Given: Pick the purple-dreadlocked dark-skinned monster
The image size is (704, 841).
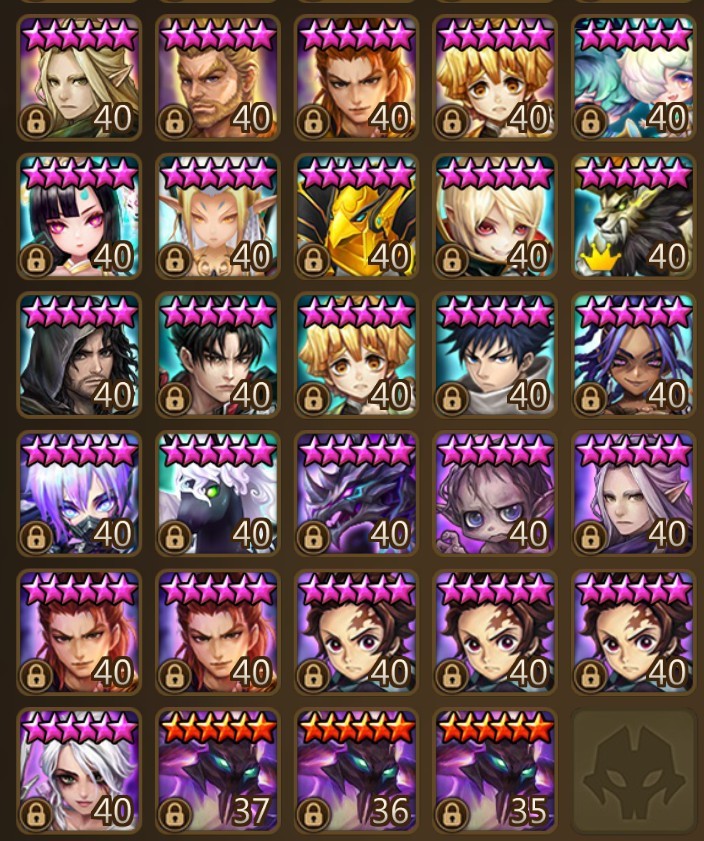Looking at the screenshot, I should (634, 355).
